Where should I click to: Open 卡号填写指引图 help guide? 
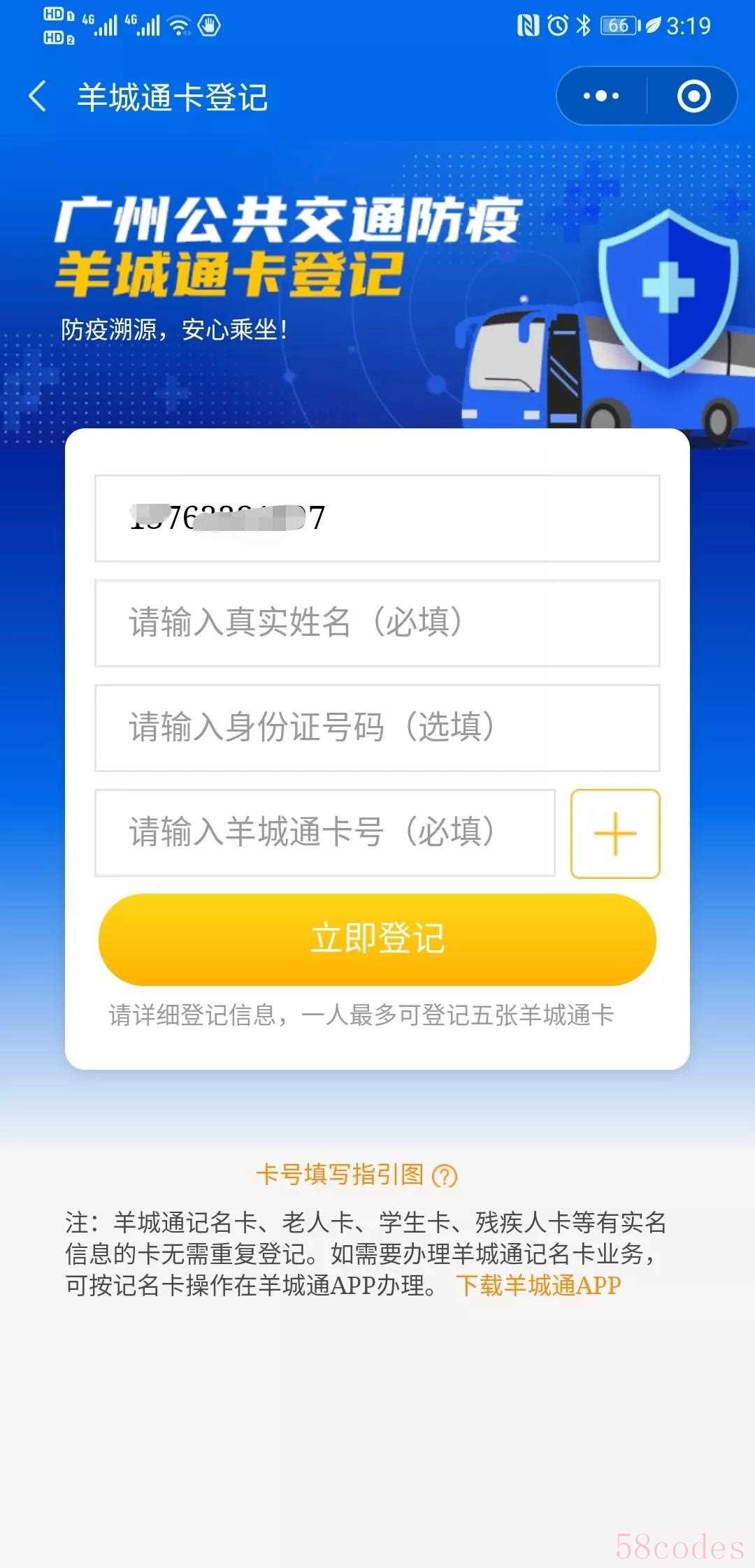[356, 1175]
